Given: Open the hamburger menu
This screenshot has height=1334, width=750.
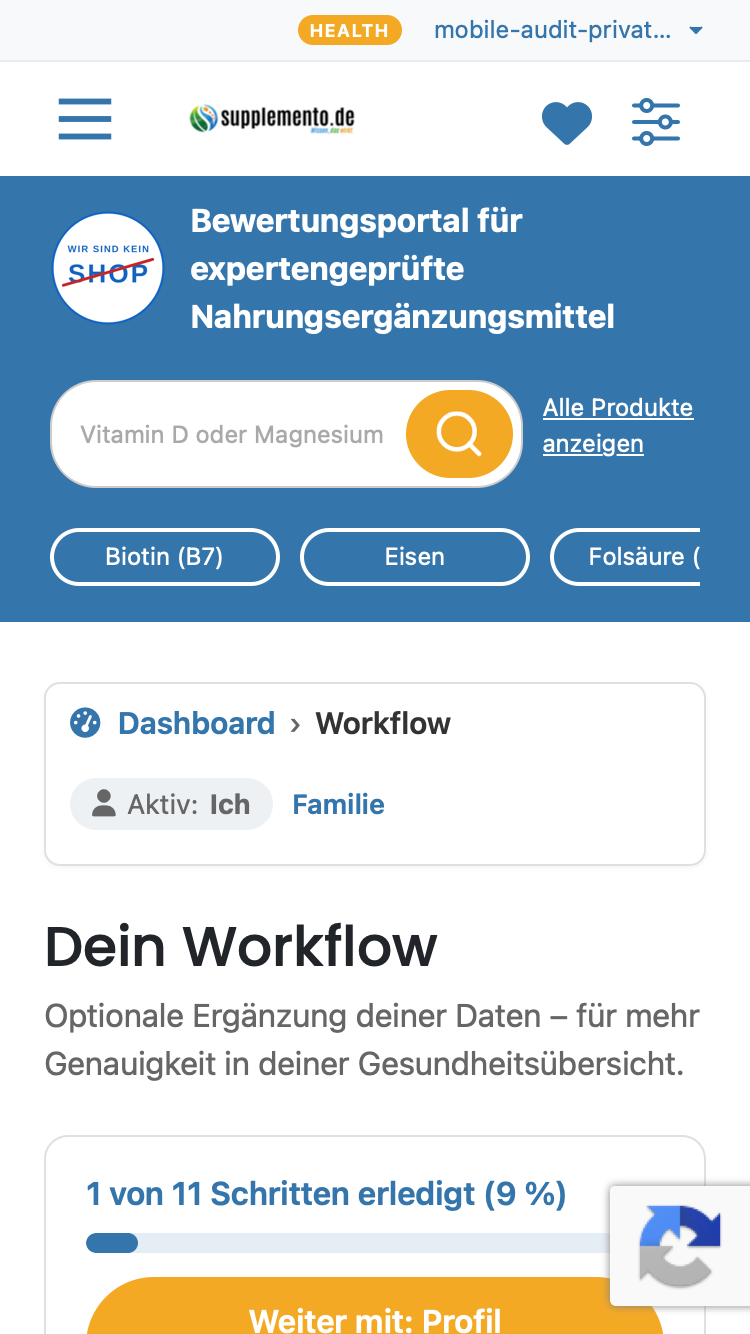Looking at the screenshot, I should tap(85, 119).
